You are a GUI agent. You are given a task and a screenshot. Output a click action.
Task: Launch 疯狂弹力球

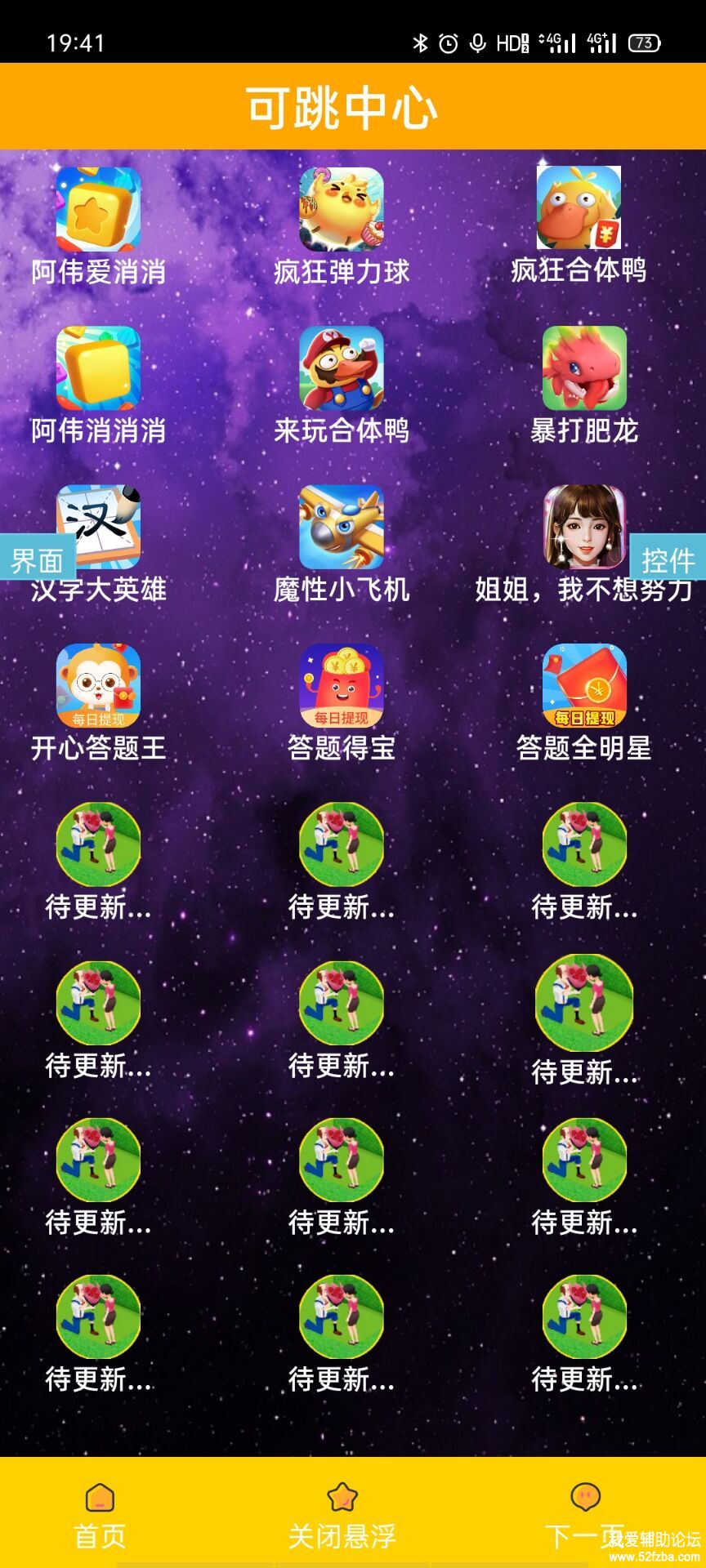341,211
